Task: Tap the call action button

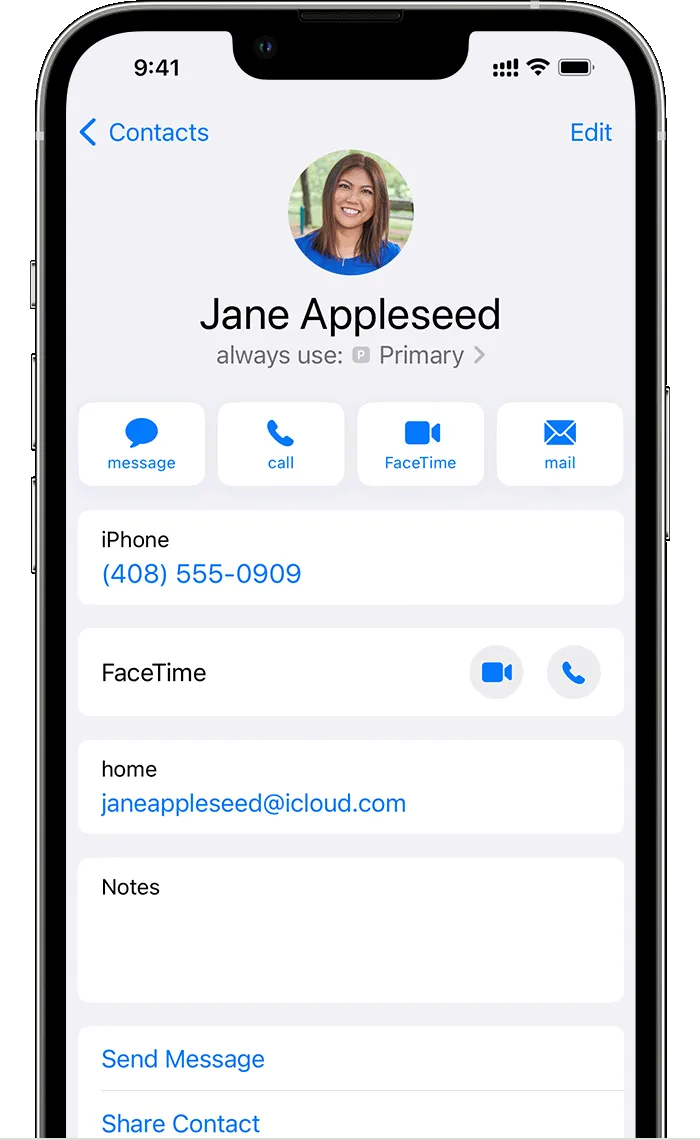Action: [281, 443]
